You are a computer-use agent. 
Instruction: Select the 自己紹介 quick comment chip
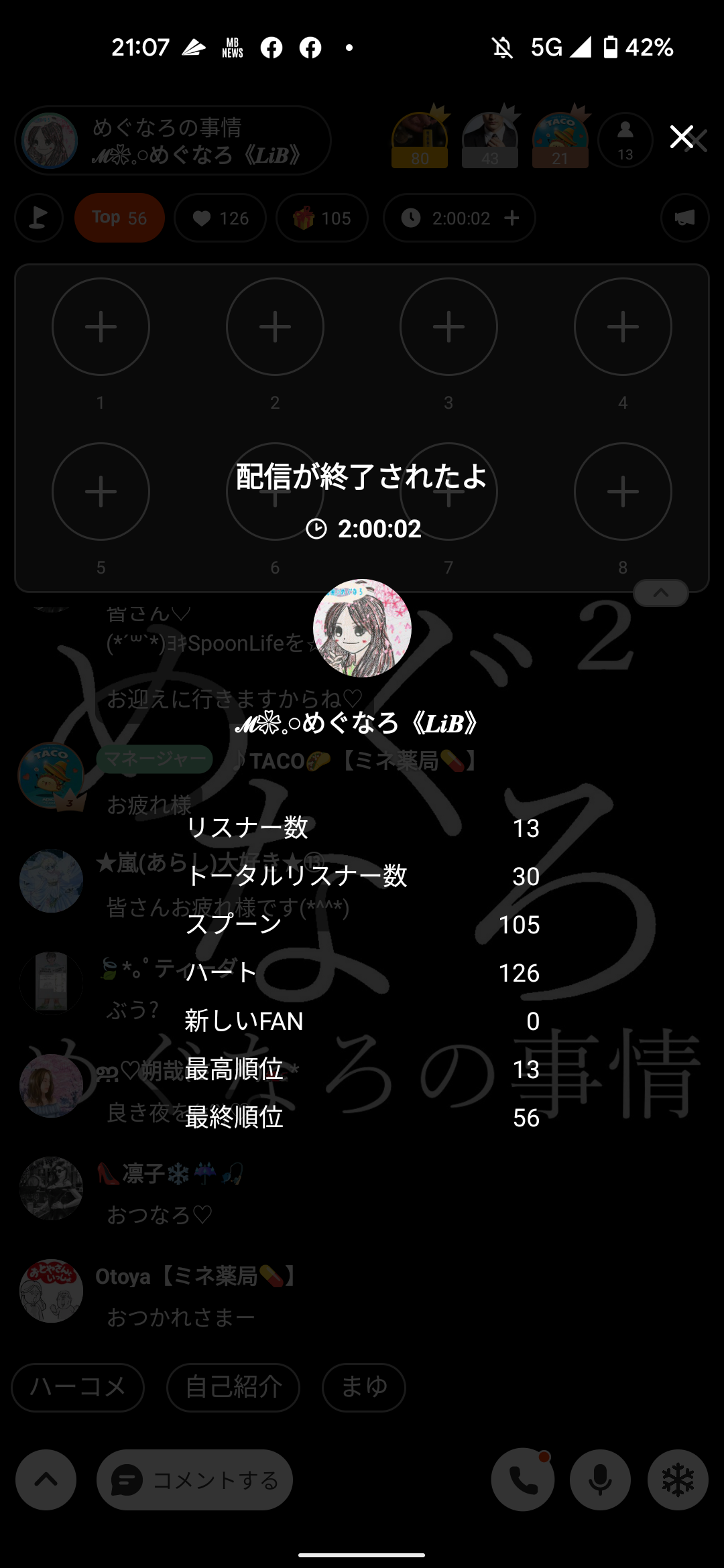[x=234, y=1388]
